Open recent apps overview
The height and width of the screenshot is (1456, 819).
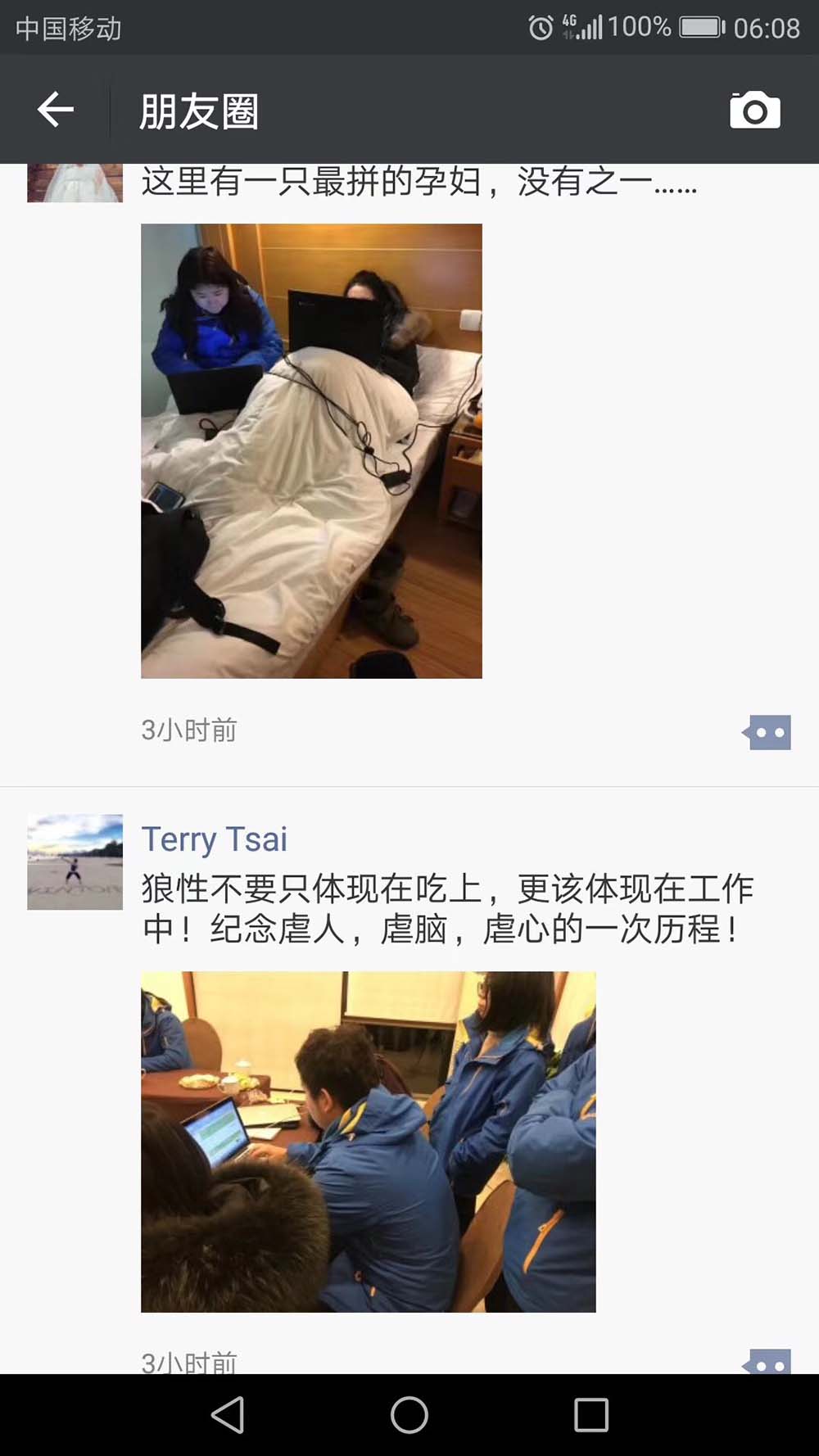590,1414
